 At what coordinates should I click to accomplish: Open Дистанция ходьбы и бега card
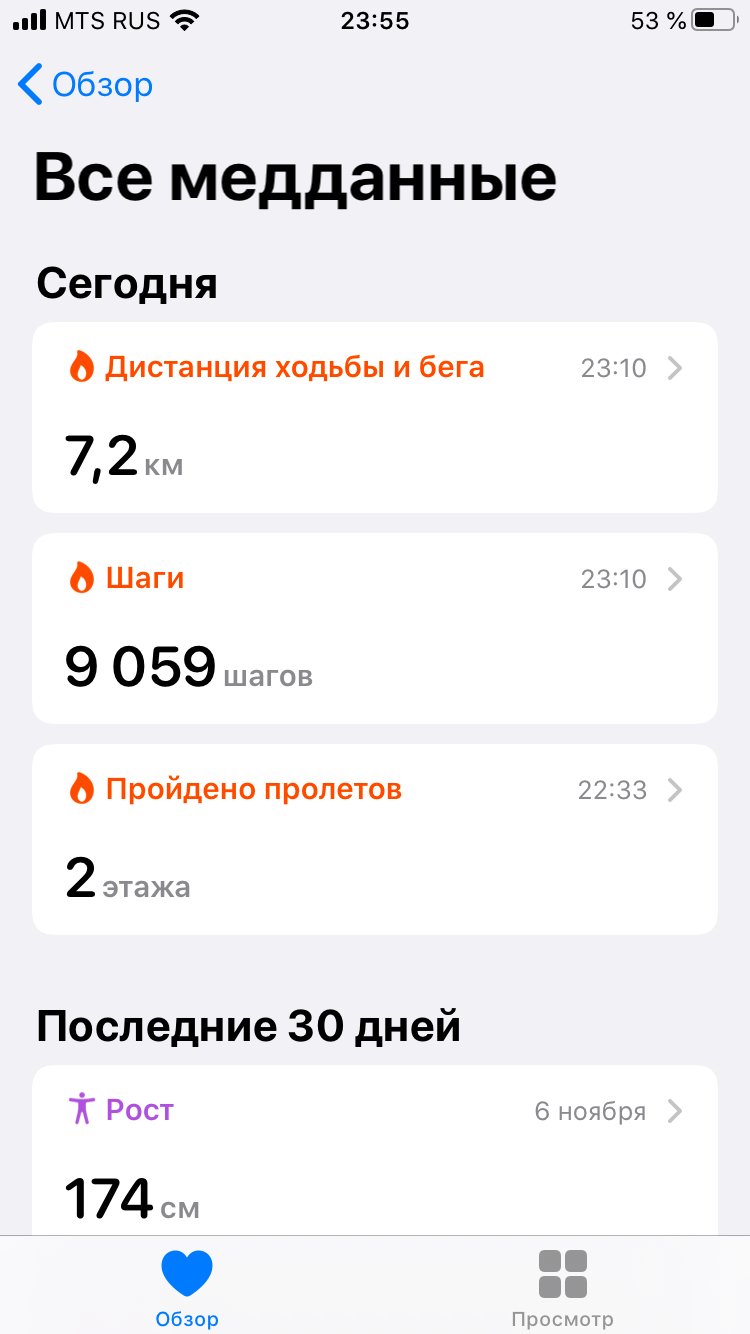click(374, 417)
